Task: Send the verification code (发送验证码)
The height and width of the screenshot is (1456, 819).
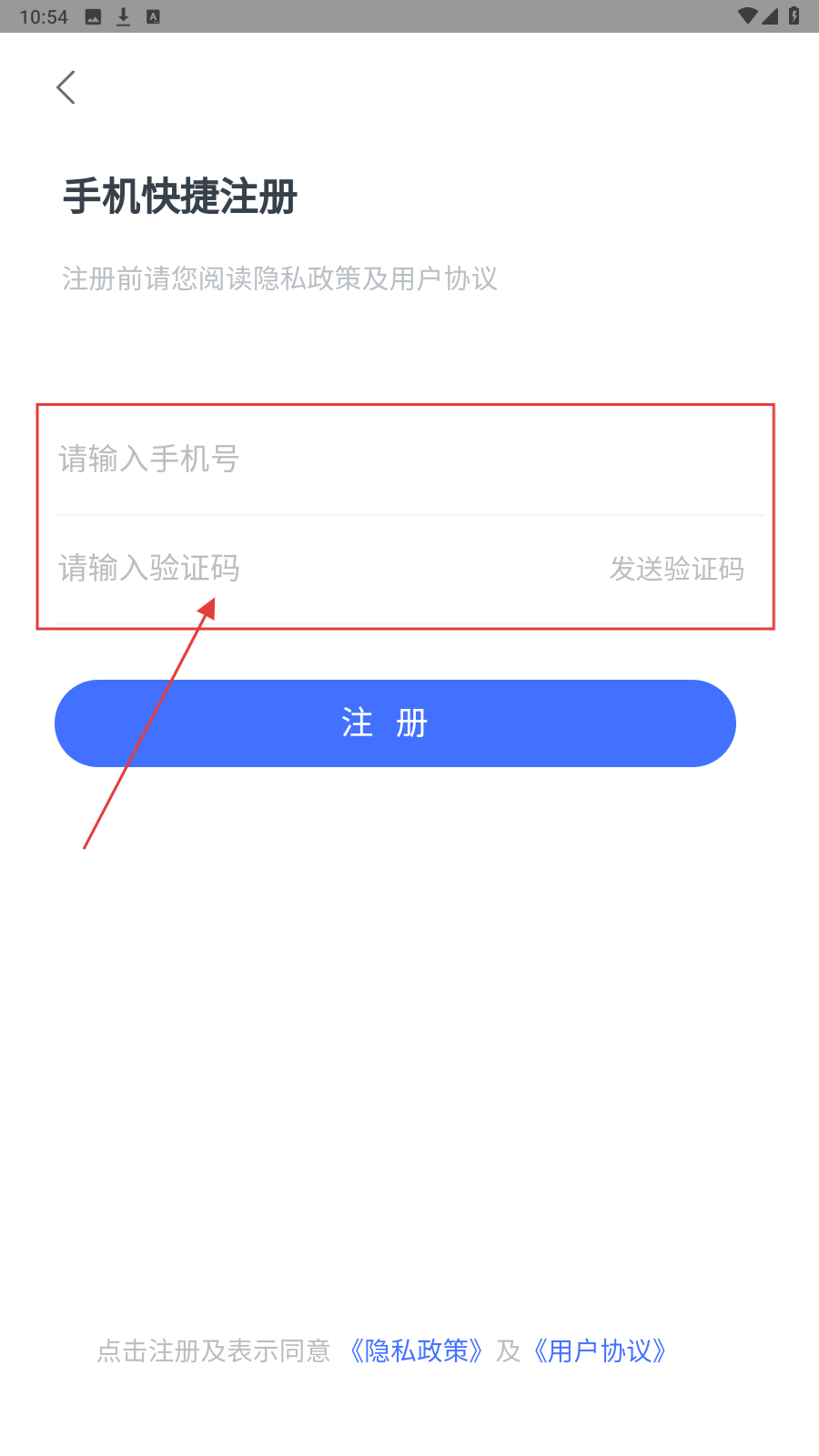Action: coord(676,569)
